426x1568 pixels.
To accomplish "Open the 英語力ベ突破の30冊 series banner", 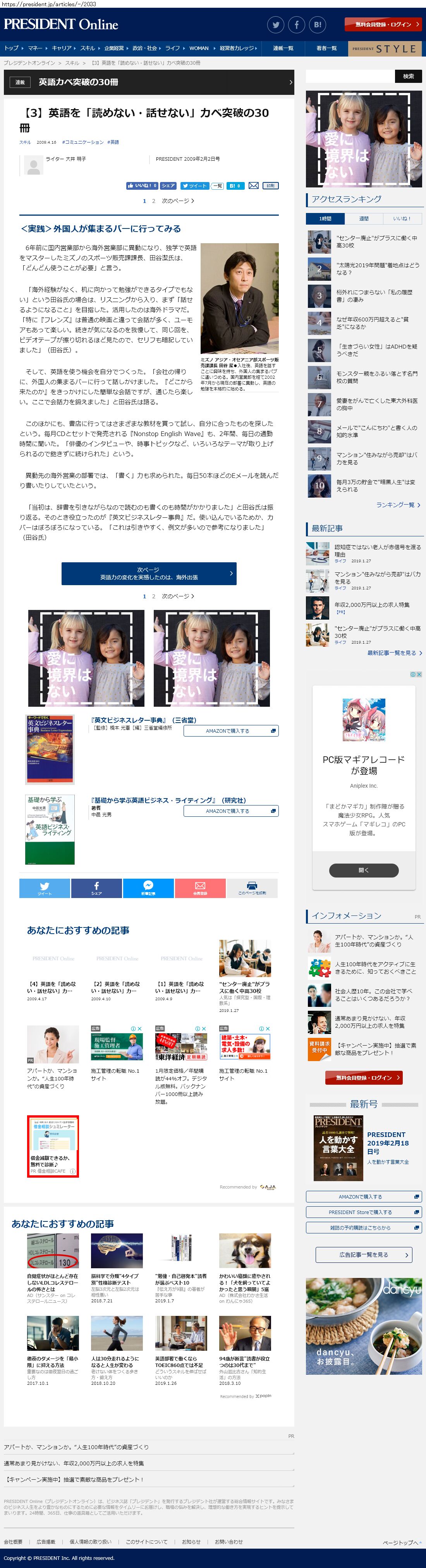I will [x=148, y=82].
